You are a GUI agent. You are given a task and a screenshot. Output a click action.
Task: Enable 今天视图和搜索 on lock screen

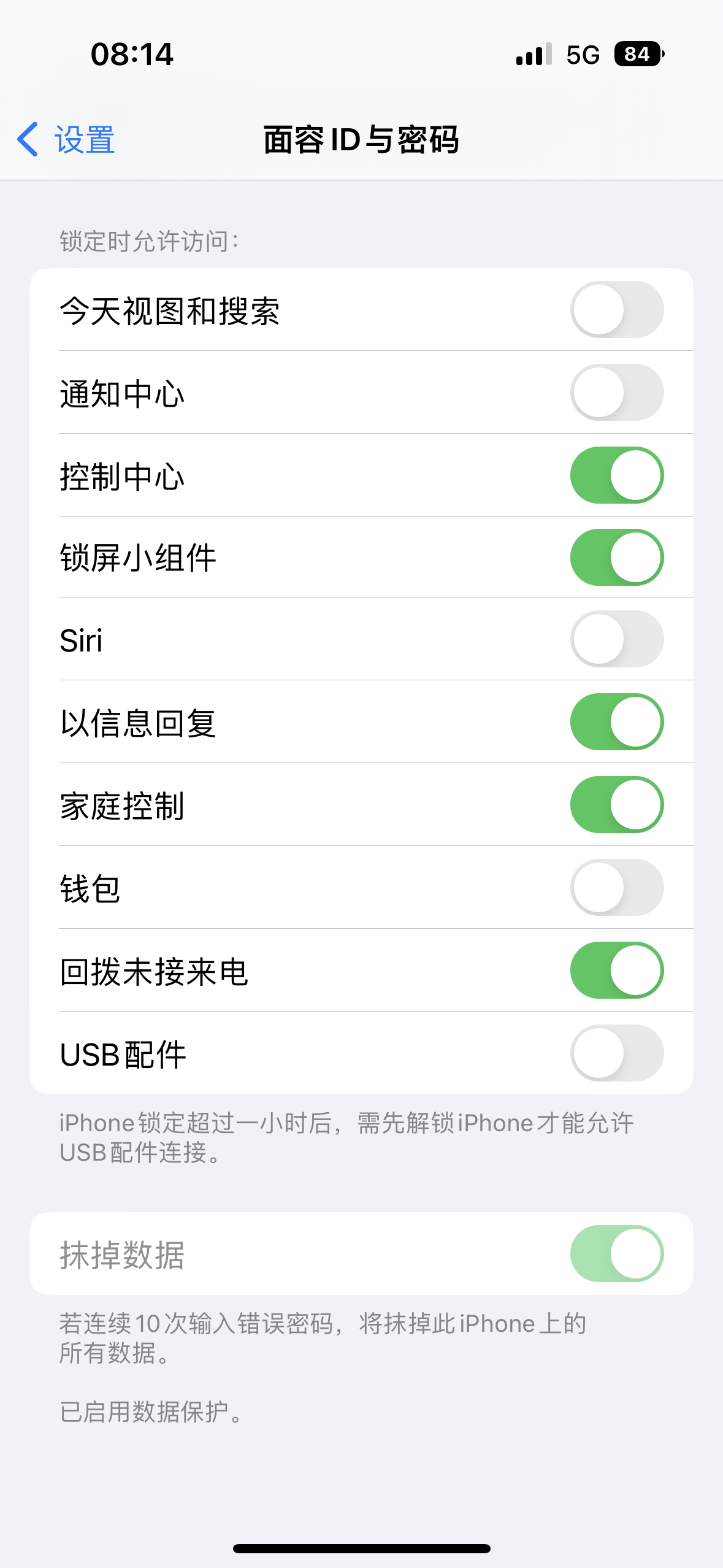616,310
